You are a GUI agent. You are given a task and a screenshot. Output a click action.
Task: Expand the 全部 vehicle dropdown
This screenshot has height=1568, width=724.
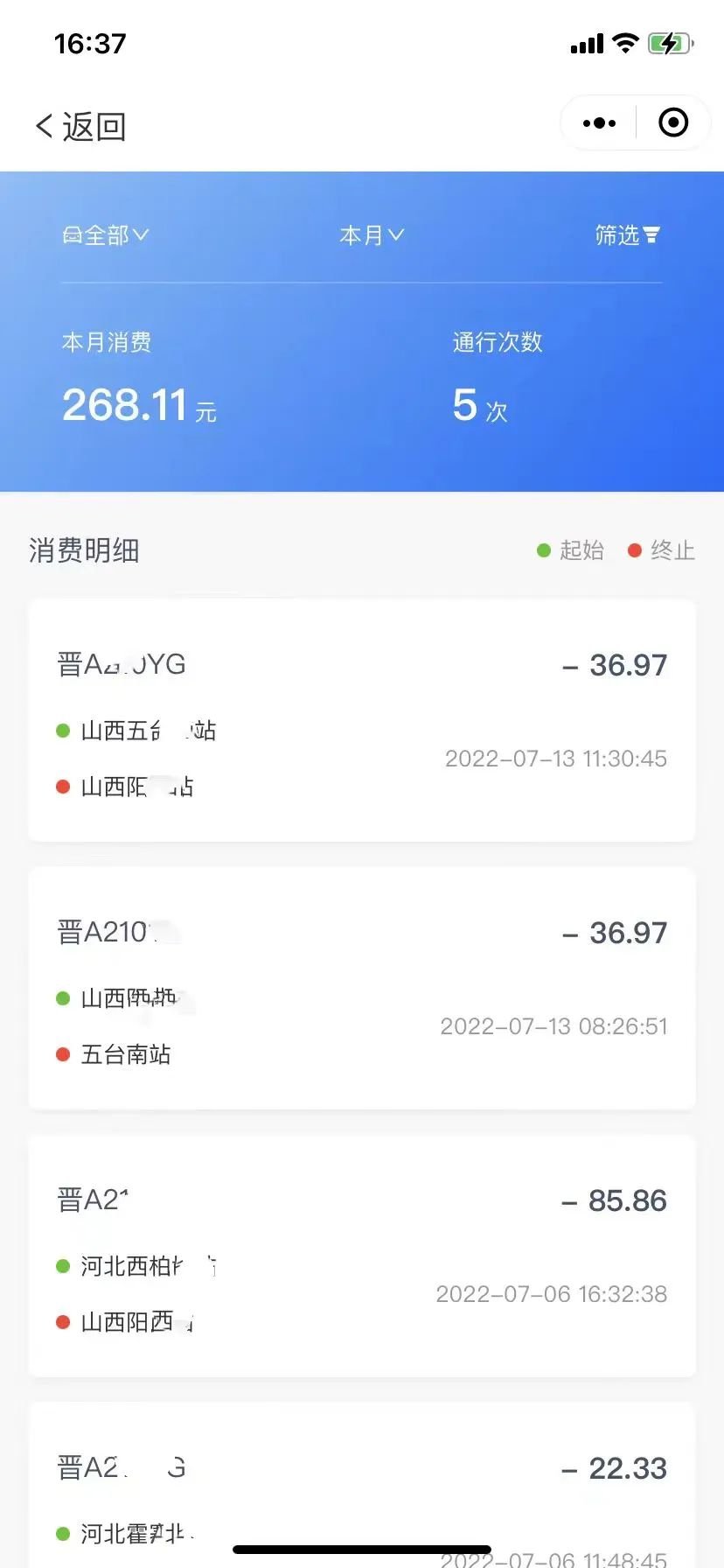(x=106, y=235)
